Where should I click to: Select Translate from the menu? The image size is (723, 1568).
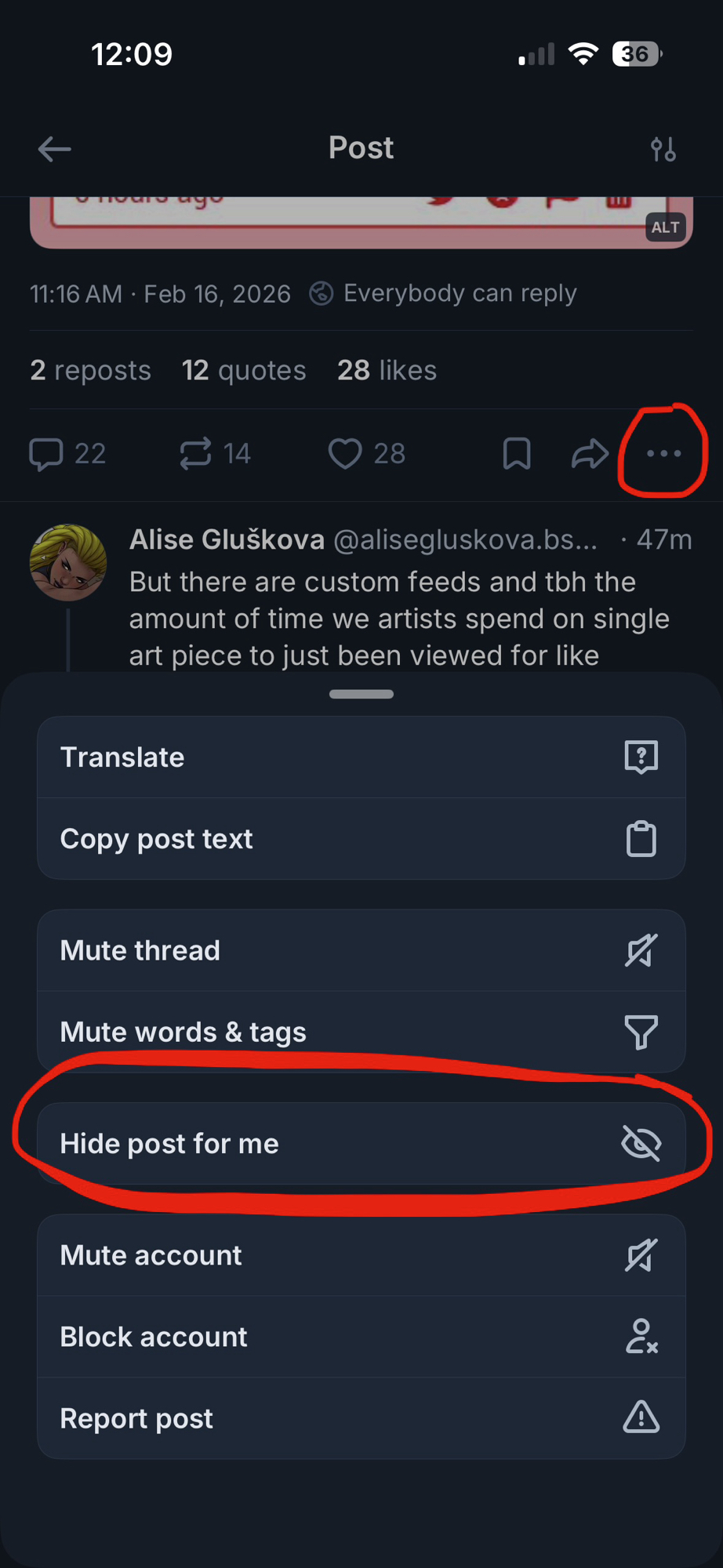361,757
